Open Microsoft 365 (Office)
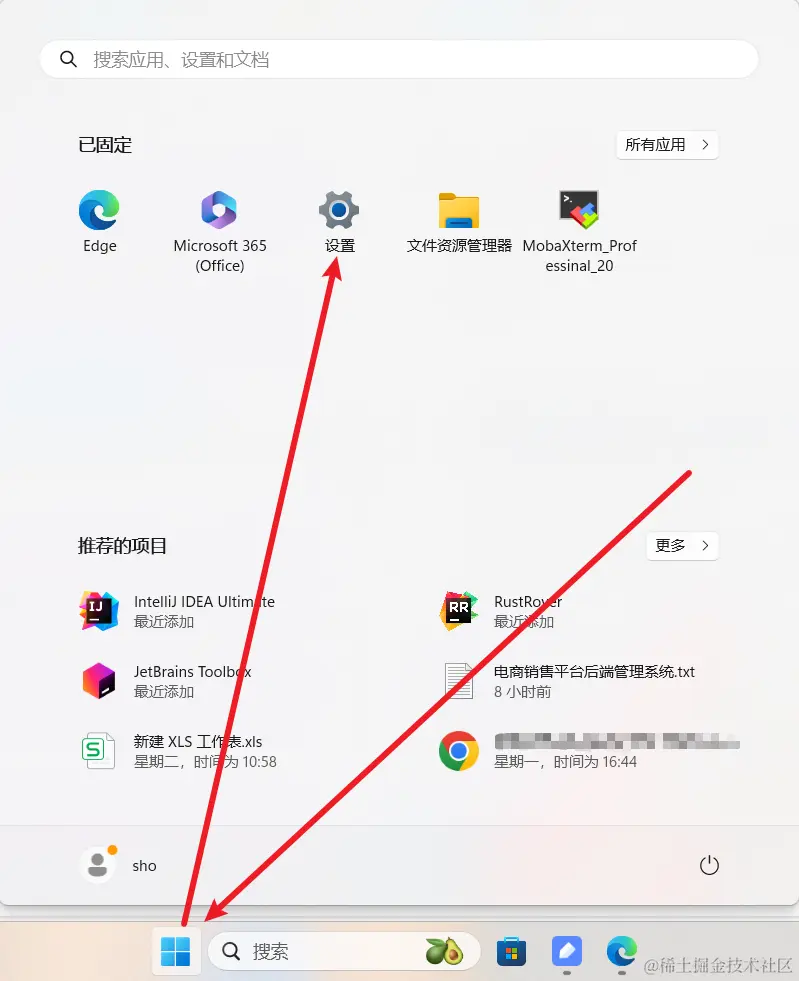This screenshot has height=981, width=799. click(220, 222)
